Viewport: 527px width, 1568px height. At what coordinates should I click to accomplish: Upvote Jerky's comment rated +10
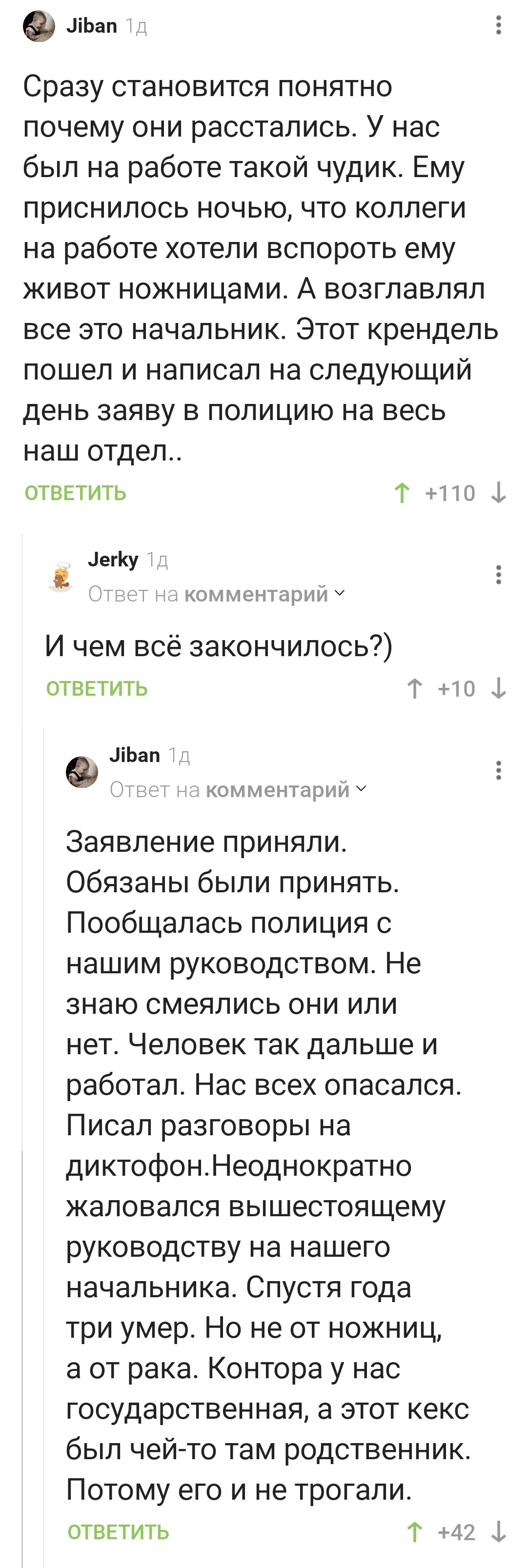[x=415, y=688]
